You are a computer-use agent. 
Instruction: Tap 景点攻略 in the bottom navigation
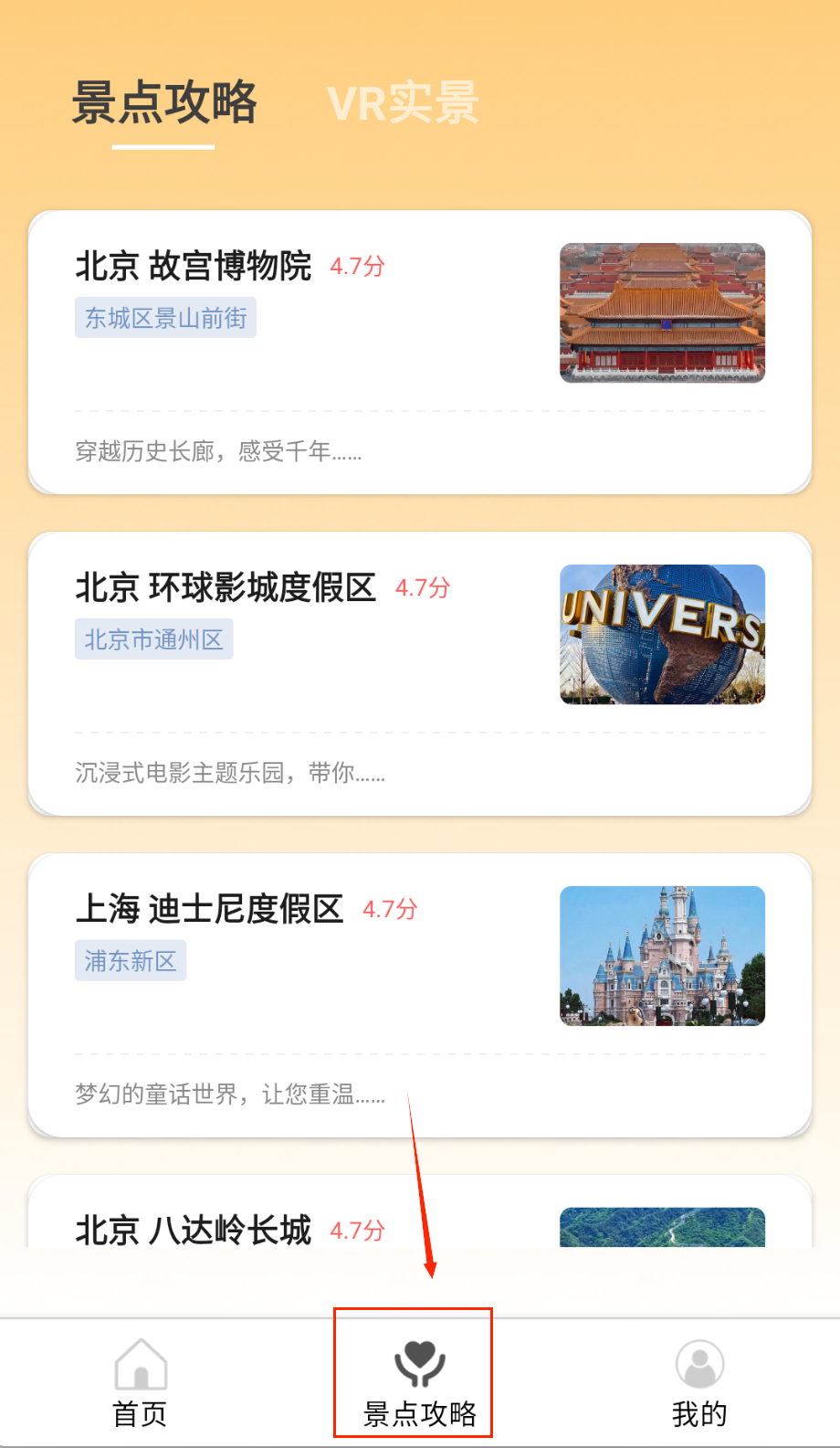(x=419, y=1383)
